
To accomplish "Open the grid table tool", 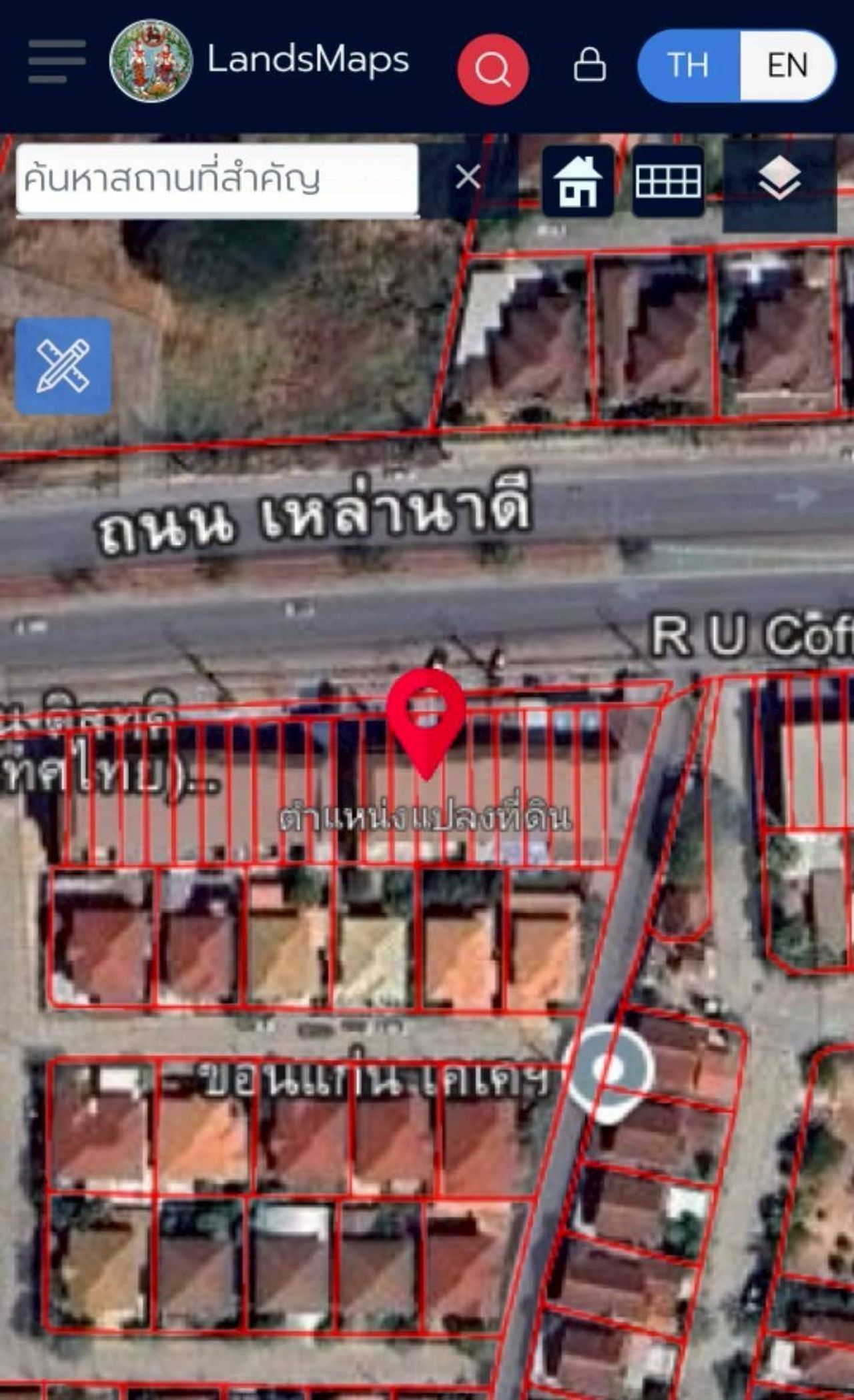I will (668, 181).
